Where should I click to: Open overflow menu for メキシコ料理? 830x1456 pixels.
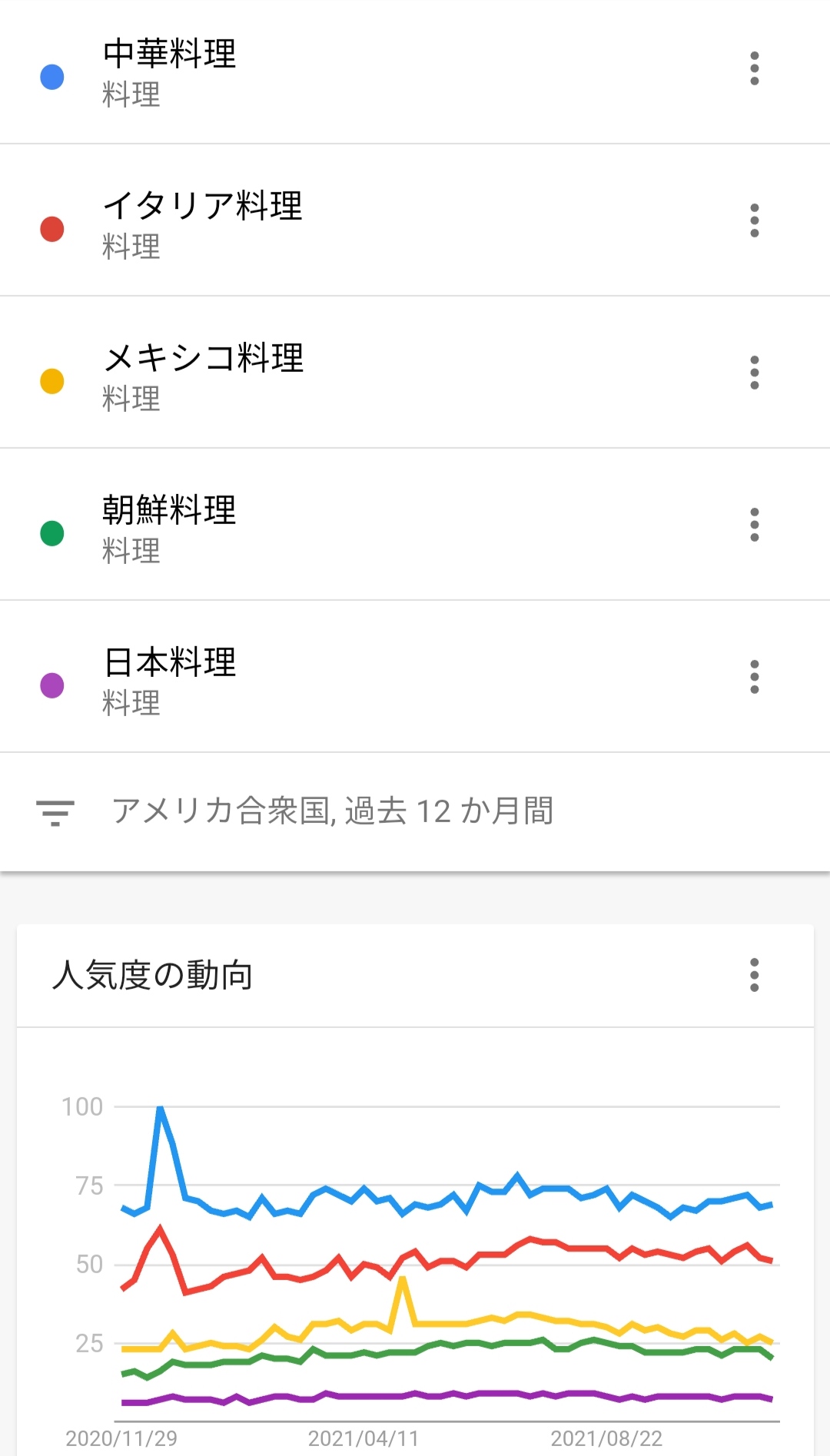pos(754,373)
